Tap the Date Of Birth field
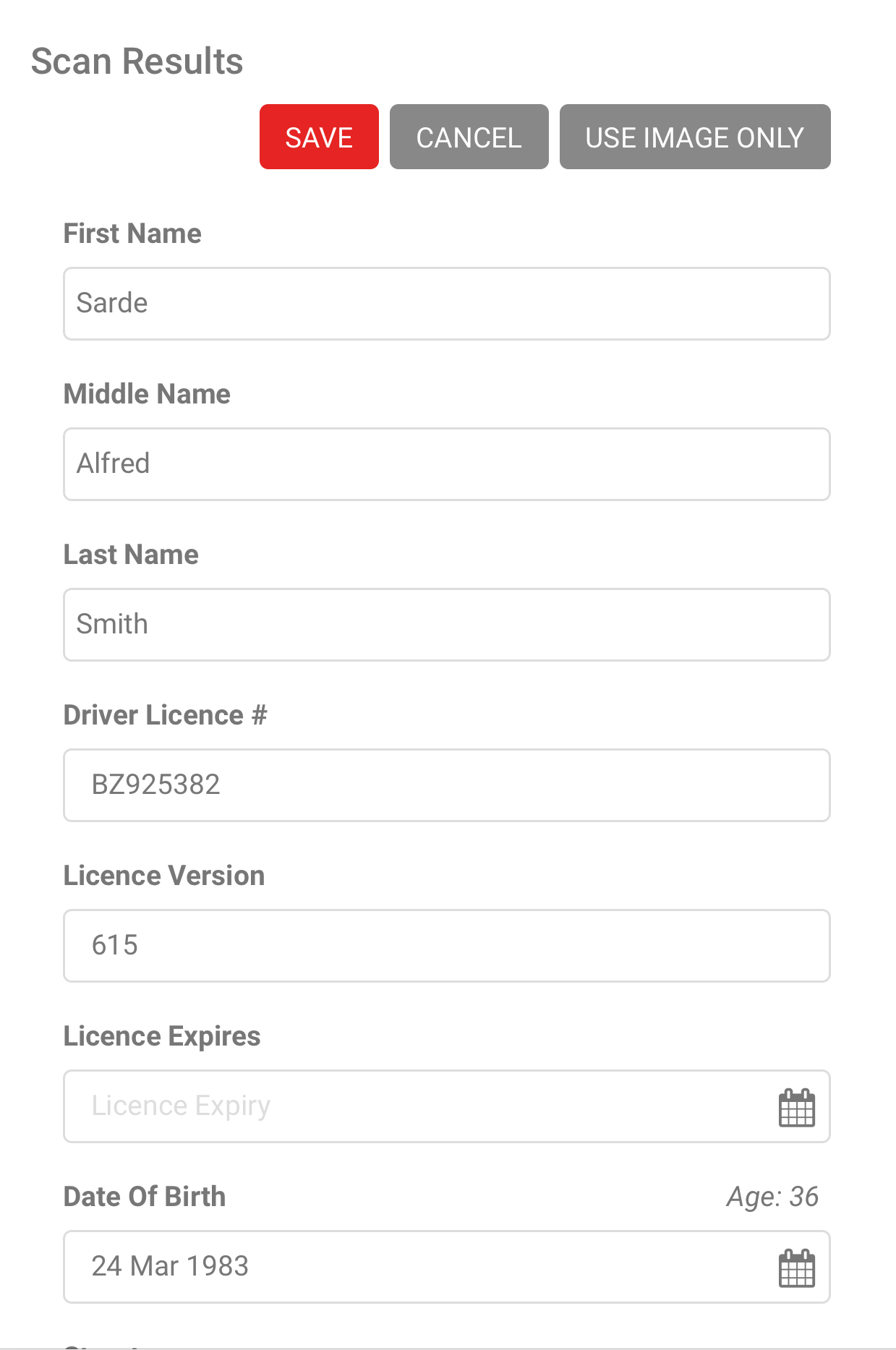This screenshot has width=896, height=1350. 412,1267
